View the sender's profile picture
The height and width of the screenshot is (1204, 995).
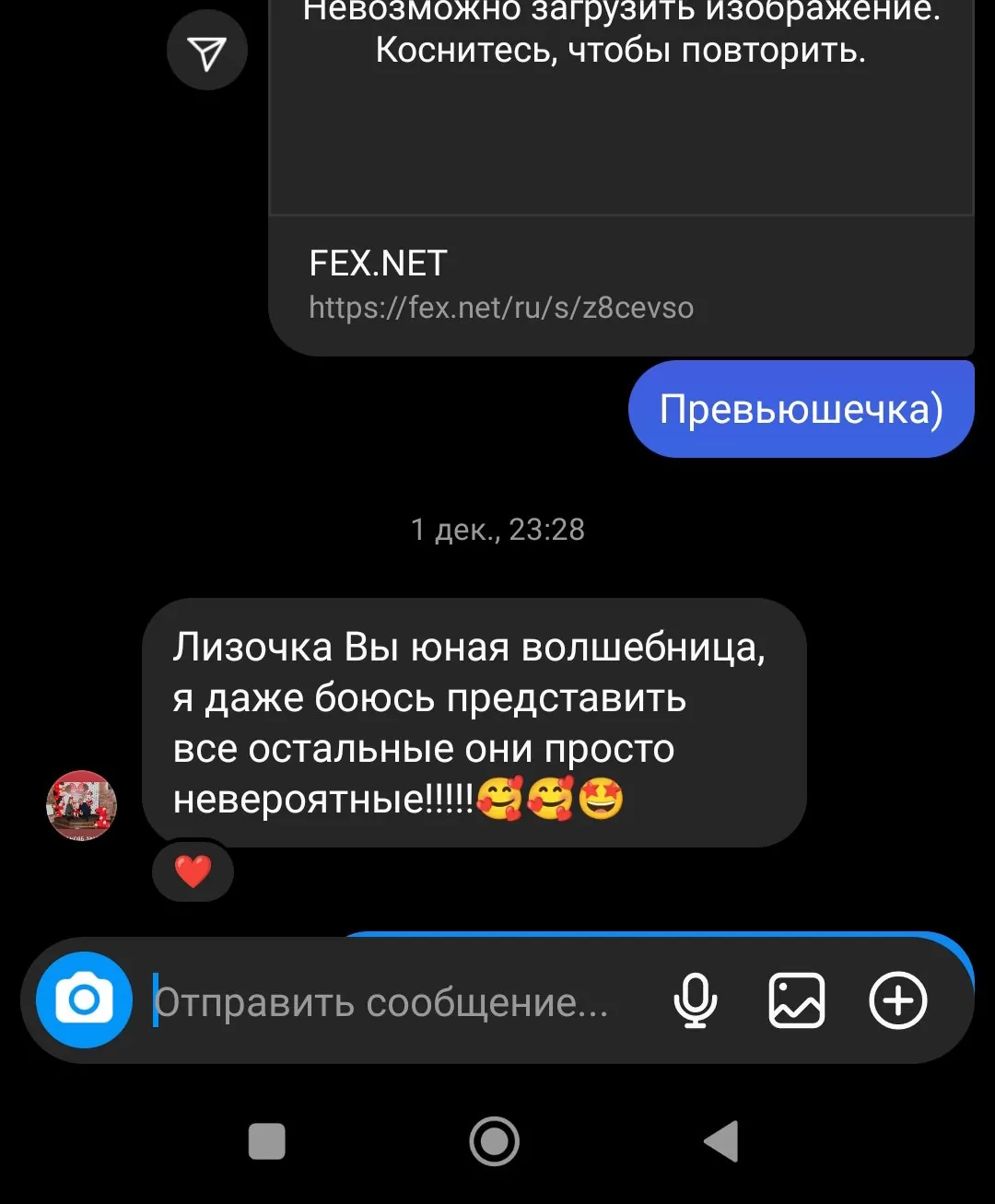(82, 805)
